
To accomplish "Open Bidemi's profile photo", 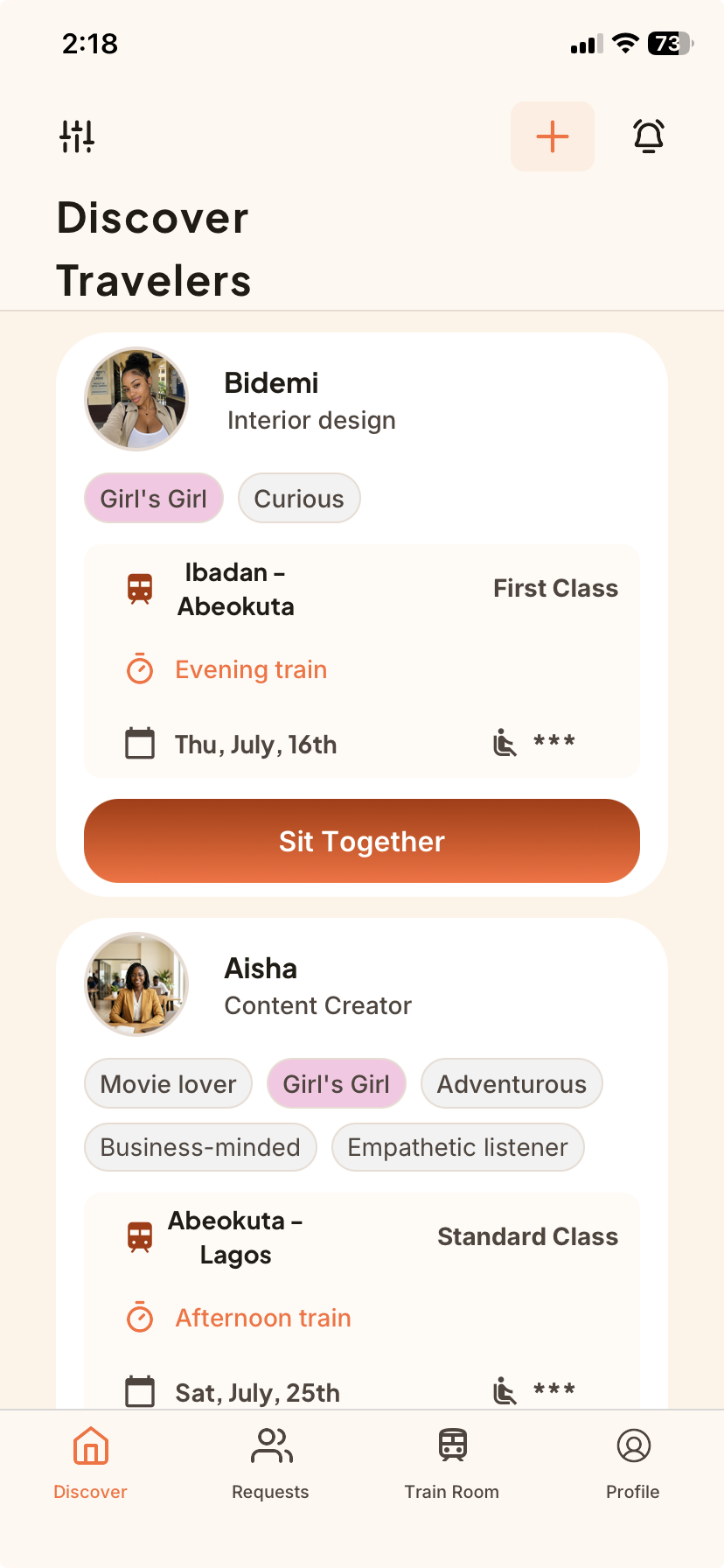I will point(136,399).
